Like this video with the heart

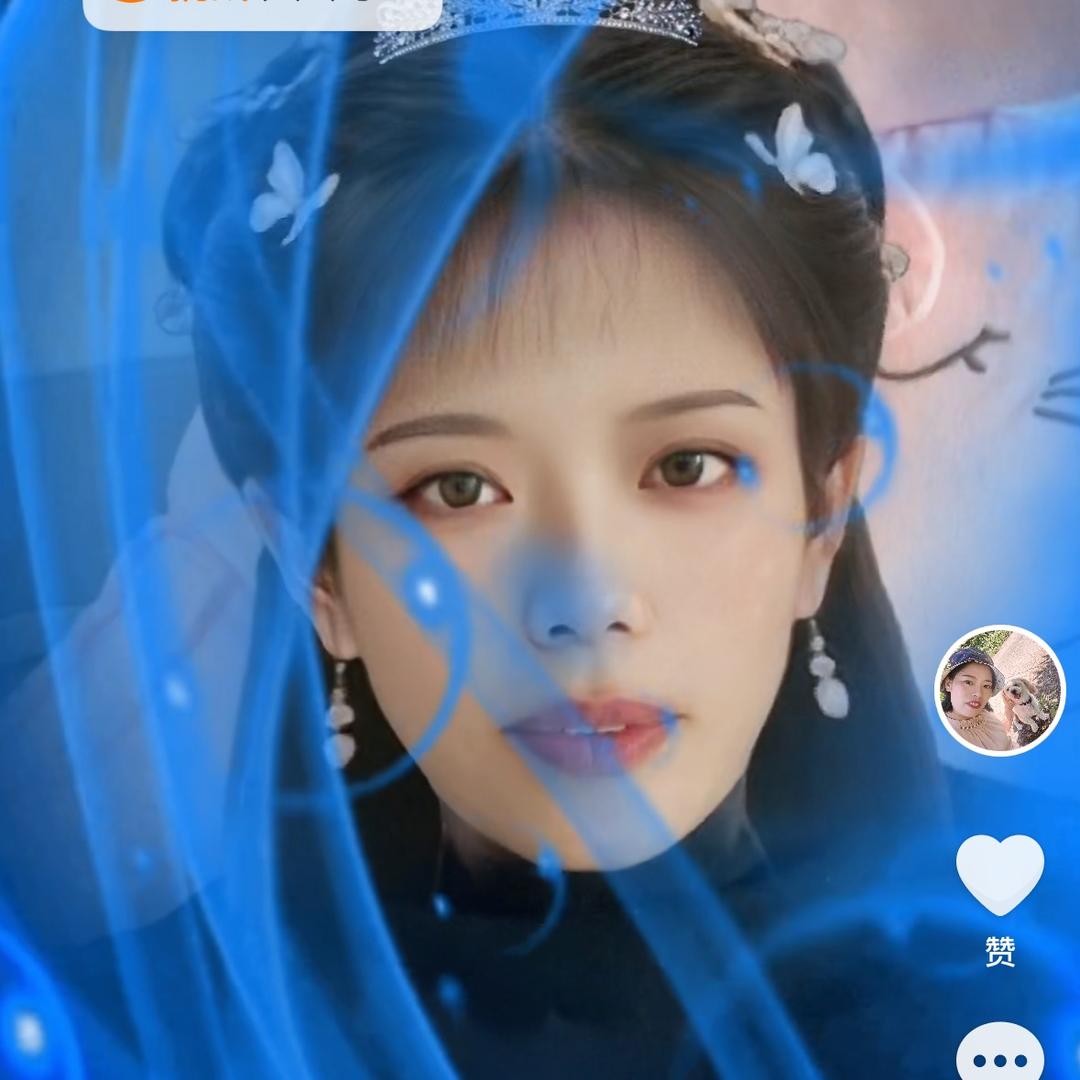[999, 875]
